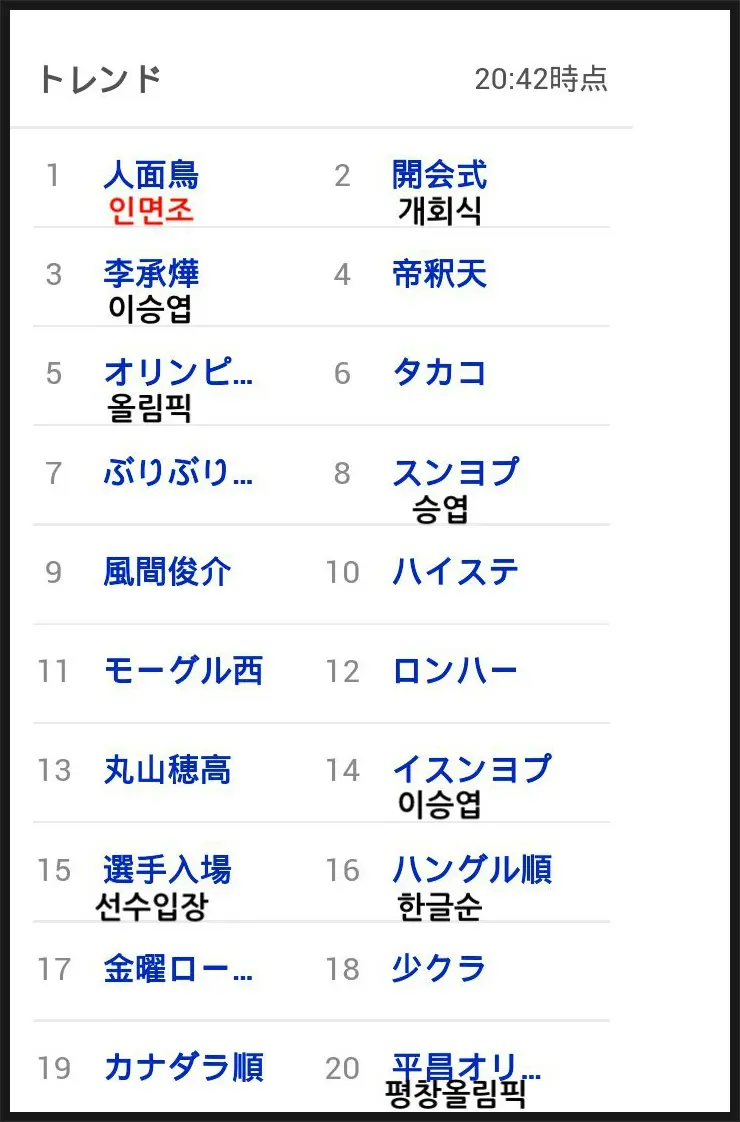Image resolution: width=740 pixels, height=1122 pixels.
Task: Open the ハングル順 trend
Action: tap(471, 869)
